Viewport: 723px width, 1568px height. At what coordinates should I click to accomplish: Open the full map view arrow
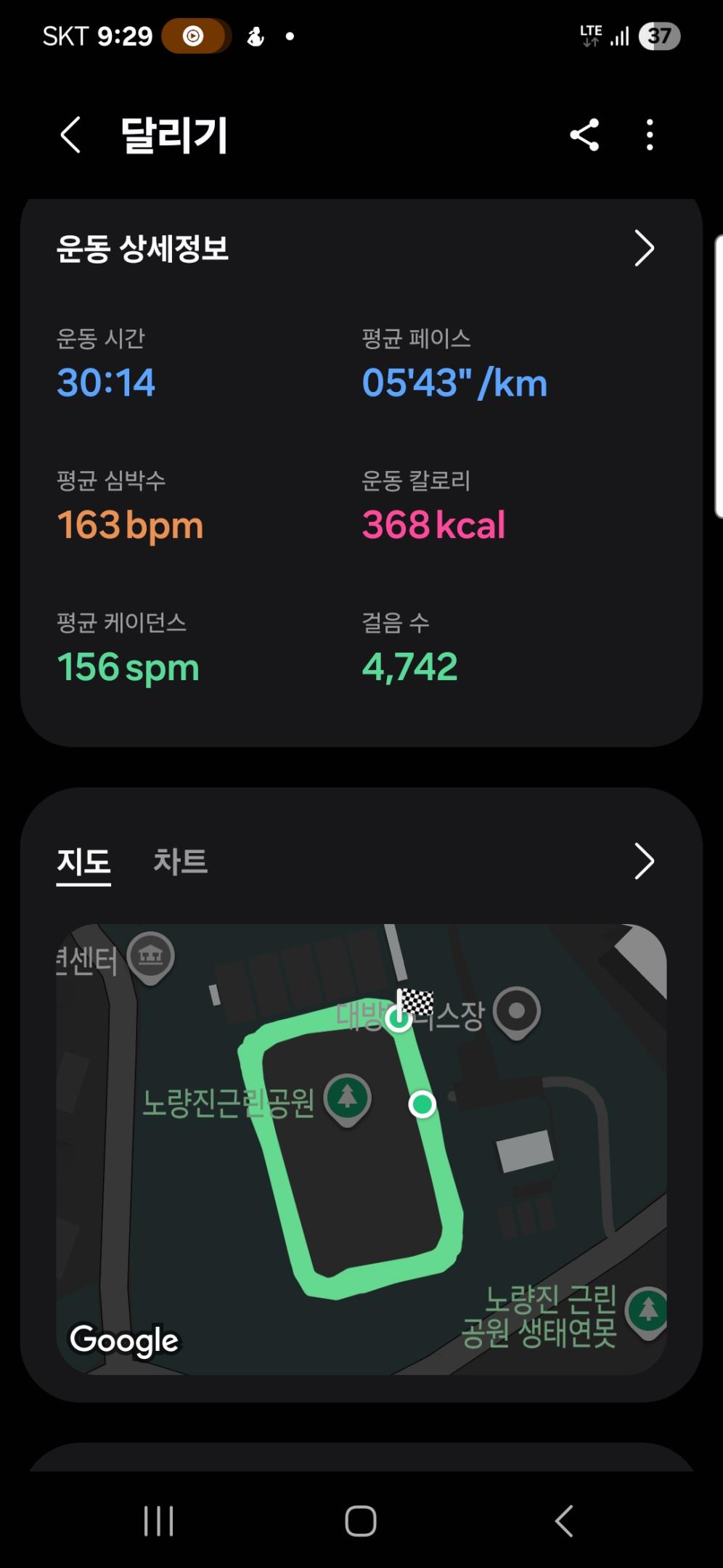pos(644,862)
